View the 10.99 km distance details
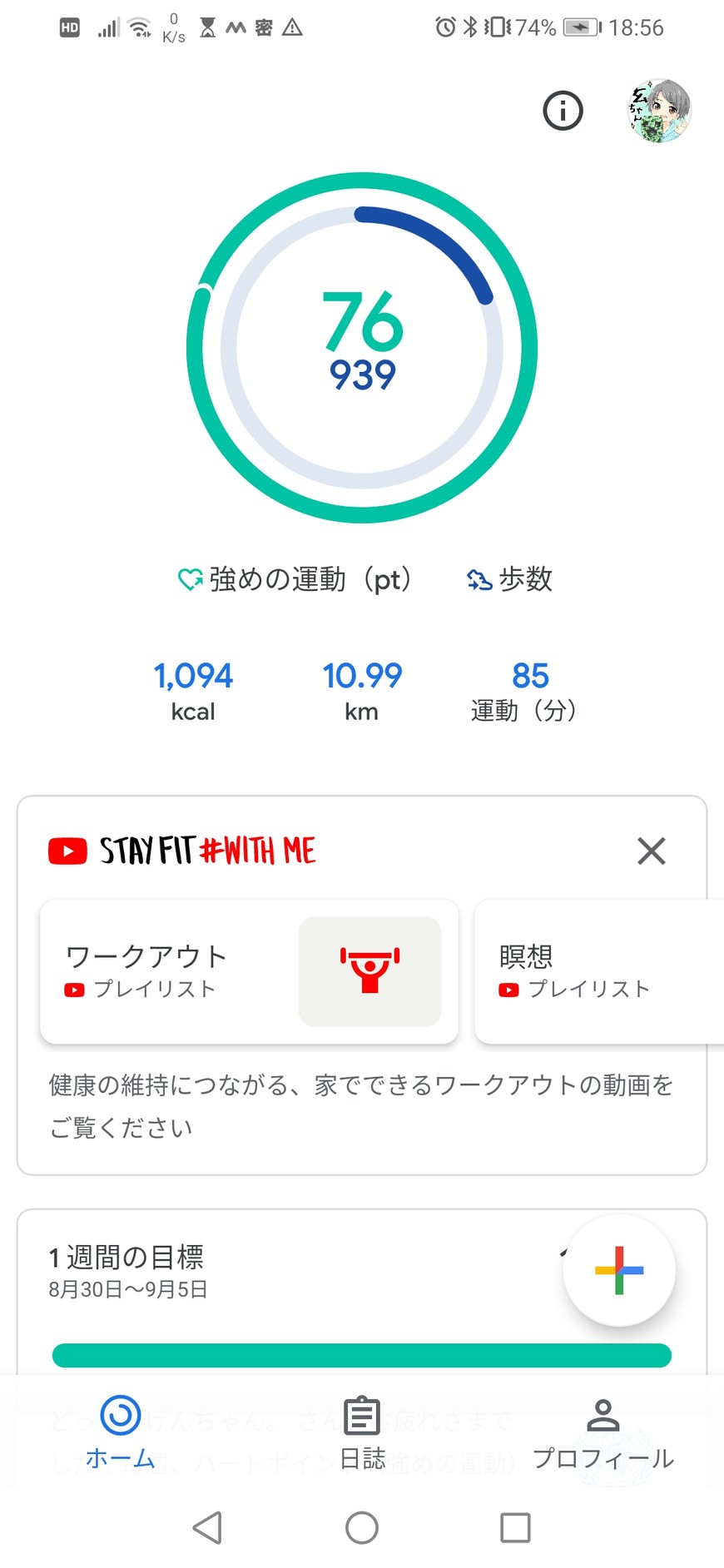The height and width of the screenshot is (1568, 724). [362, 690]
